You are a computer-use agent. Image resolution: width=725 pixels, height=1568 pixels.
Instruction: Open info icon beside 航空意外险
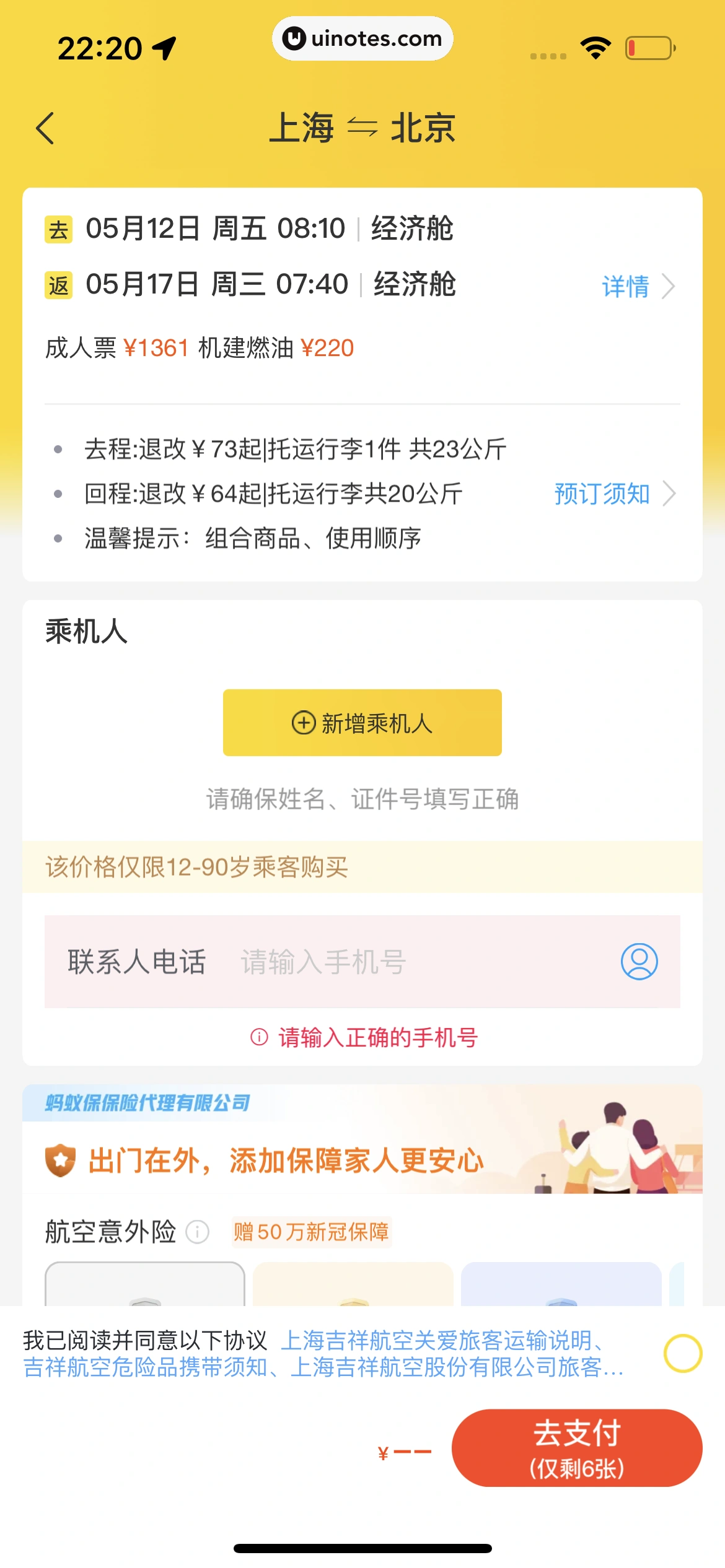coord(198,1232)
